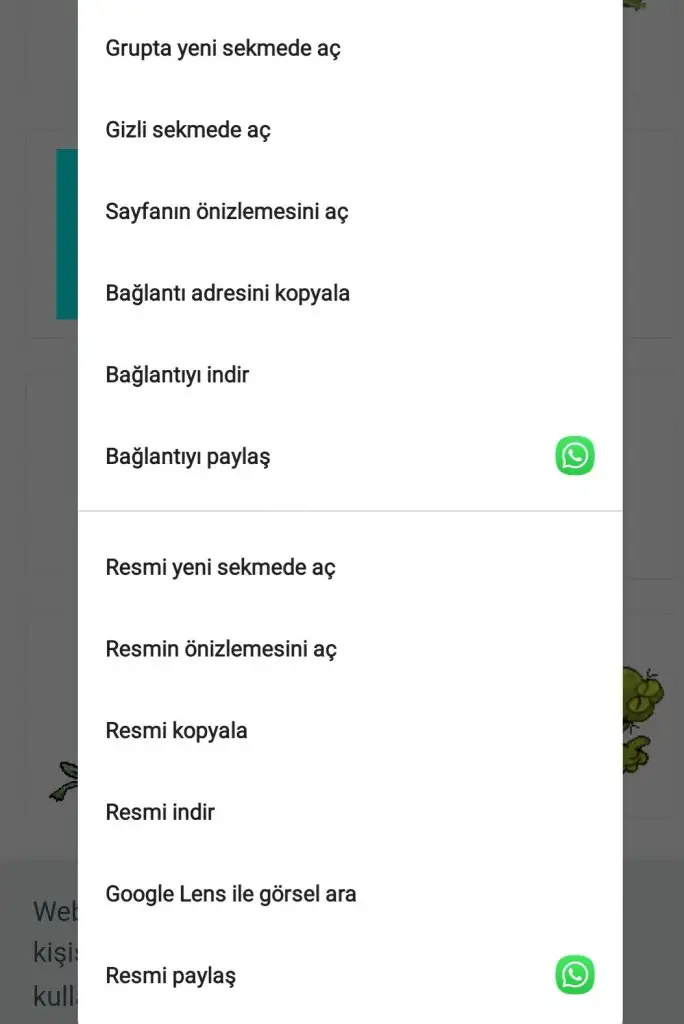Choose "Gizli sekmede aç" option
Screen dimensions: 684x1024
pos(188,130)
